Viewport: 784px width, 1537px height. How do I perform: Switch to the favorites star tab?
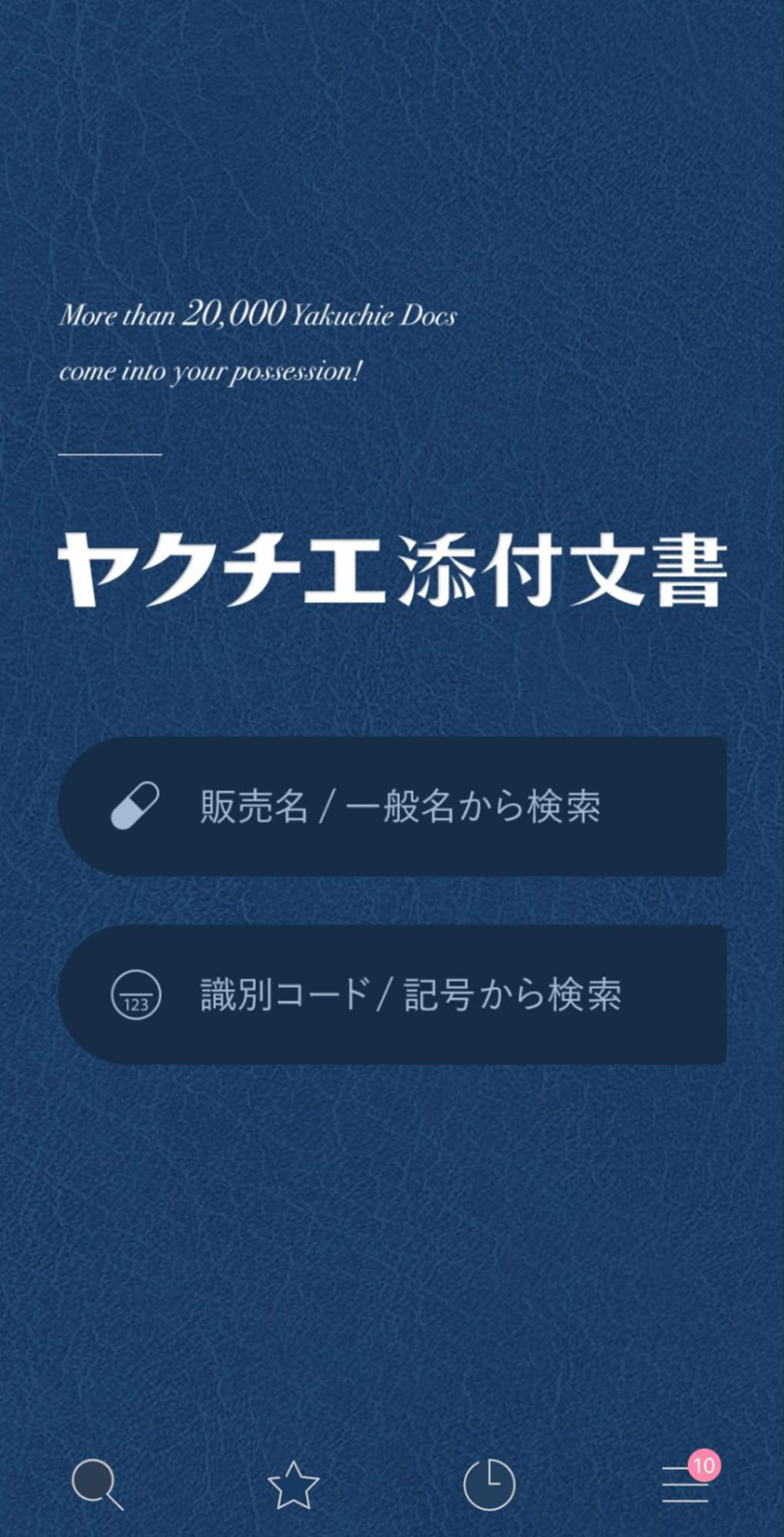(293, 1484)
